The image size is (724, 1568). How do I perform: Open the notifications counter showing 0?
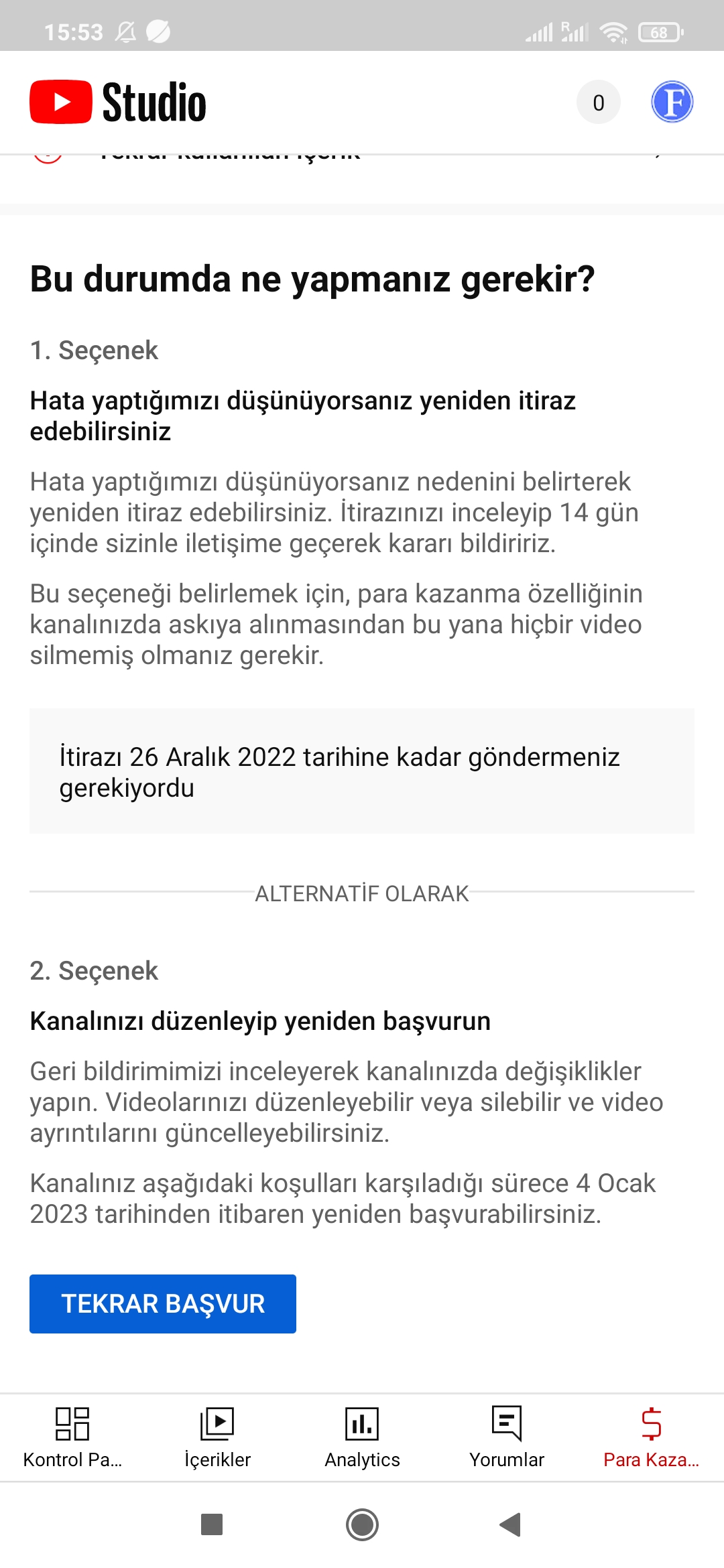599,103
